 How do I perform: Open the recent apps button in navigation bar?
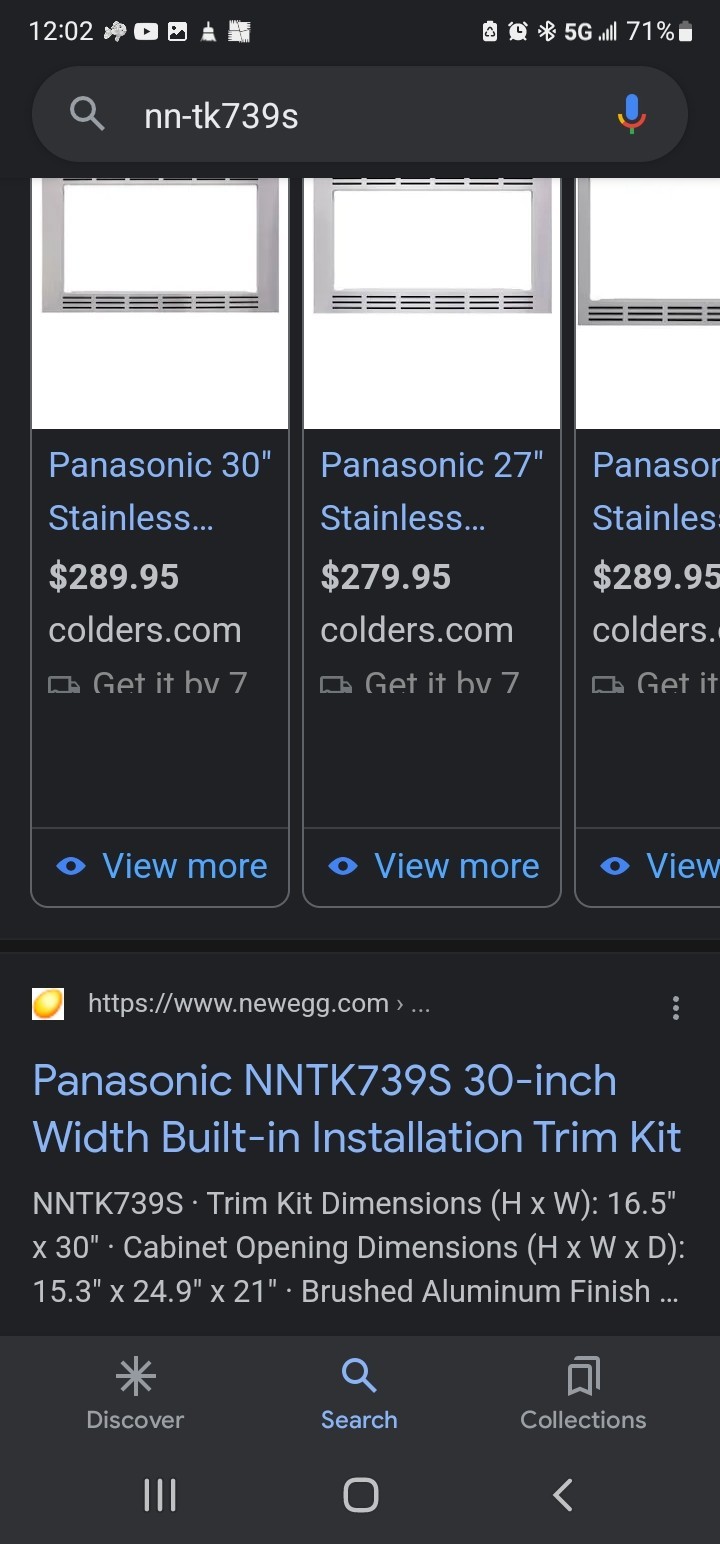click(160, 1495)
